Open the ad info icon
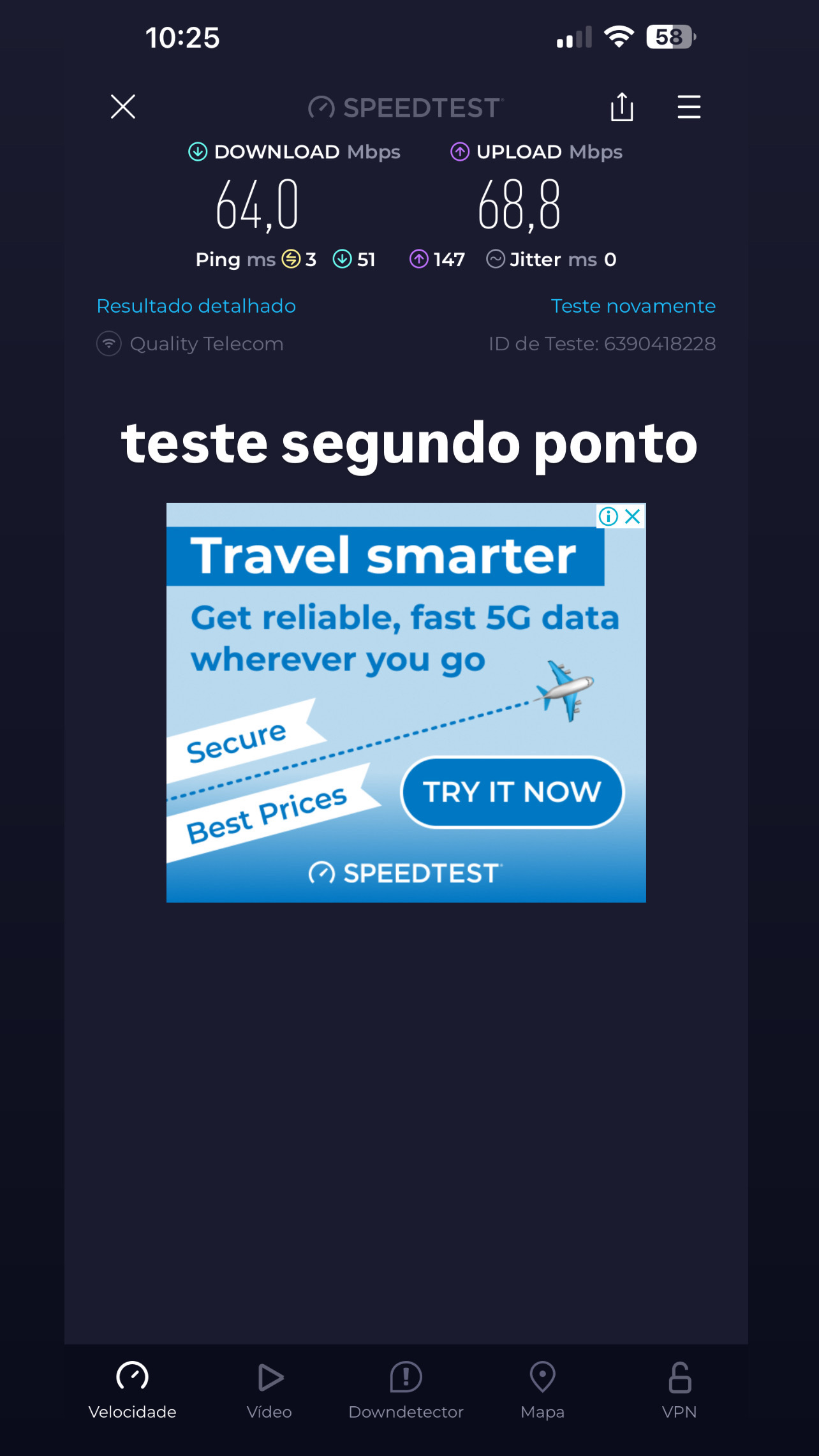Viewport: 819px width, 1456px height. pos(608,516)
